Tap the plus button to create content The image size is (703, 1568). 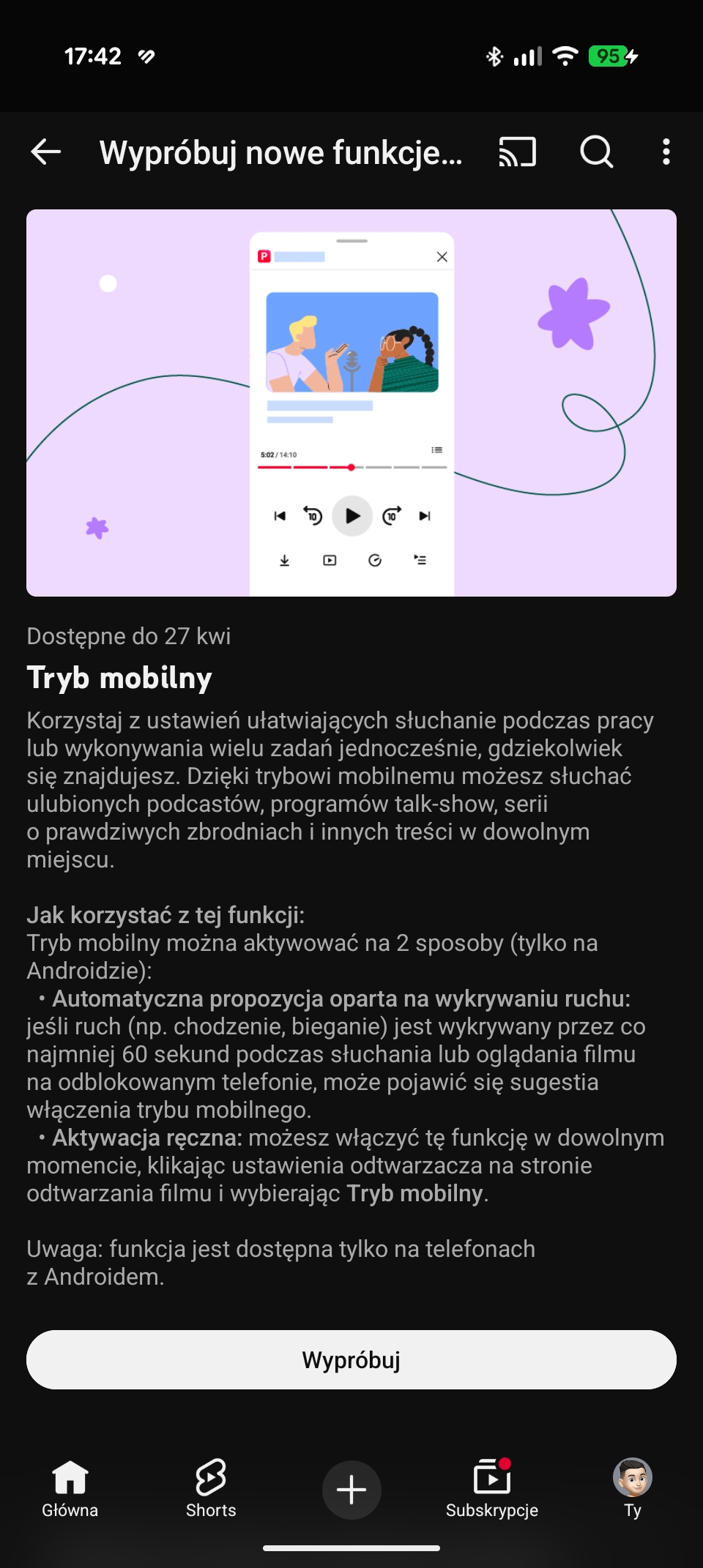click(x=351, y=1490)
